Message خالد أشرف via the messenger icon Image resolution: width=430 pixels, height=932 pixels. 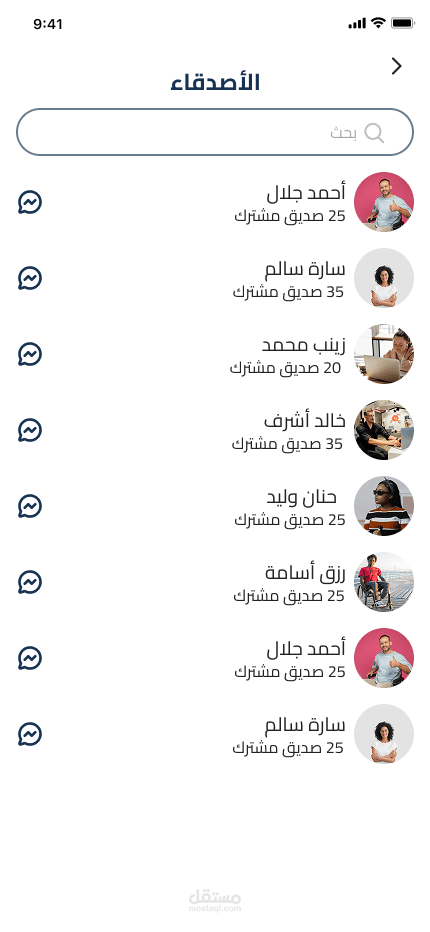tap(30, 430)
